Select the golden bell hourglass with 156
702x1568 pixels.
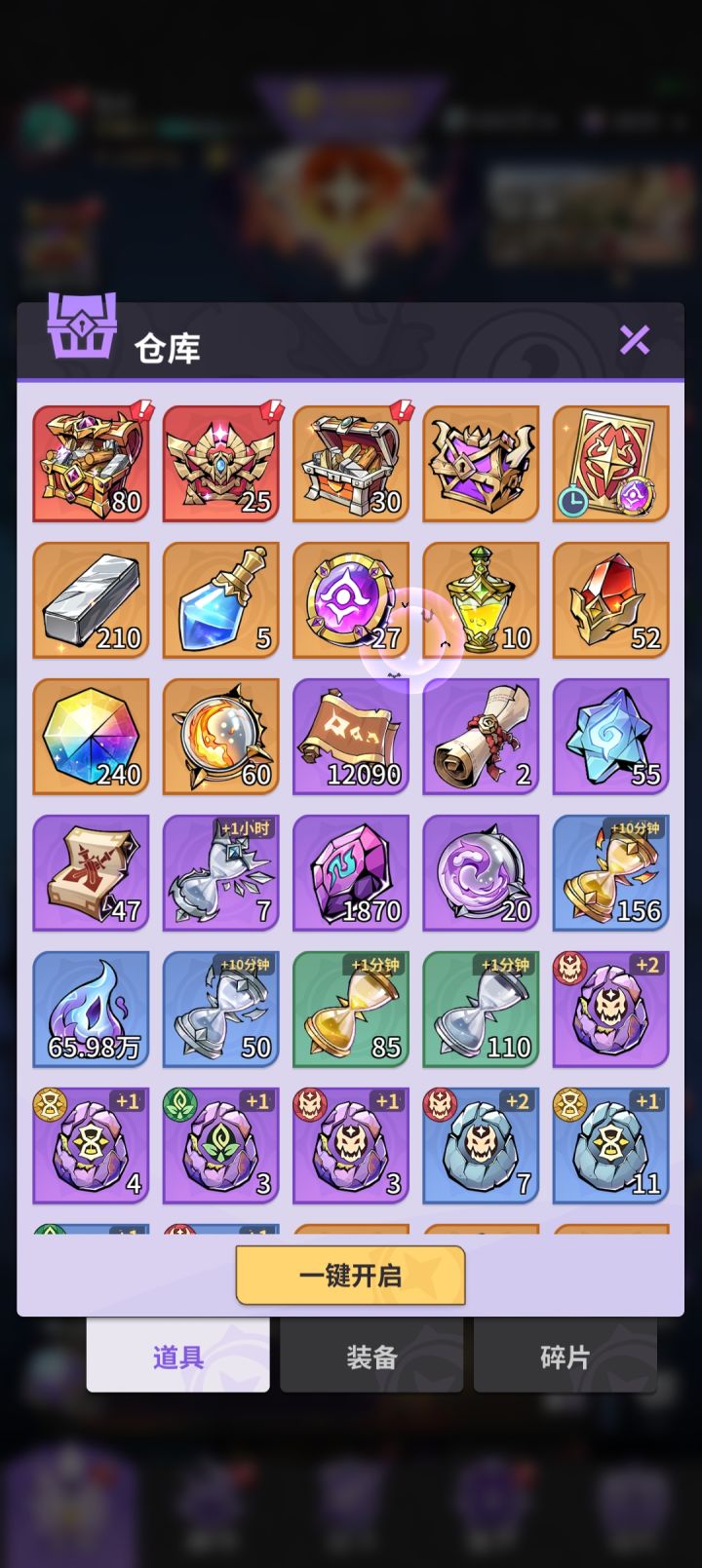[610, 872]
